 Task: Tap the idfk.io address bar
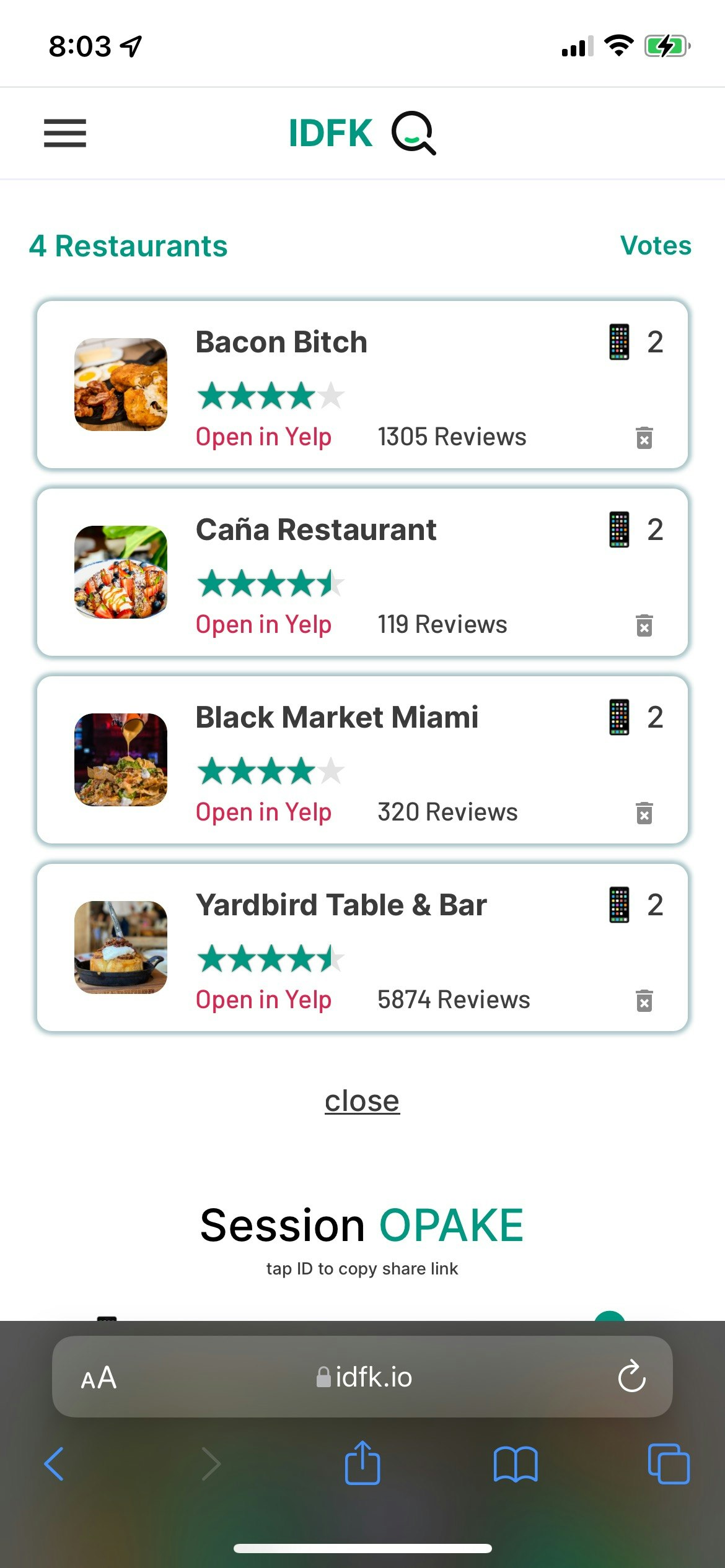(x=364, y=1377)
